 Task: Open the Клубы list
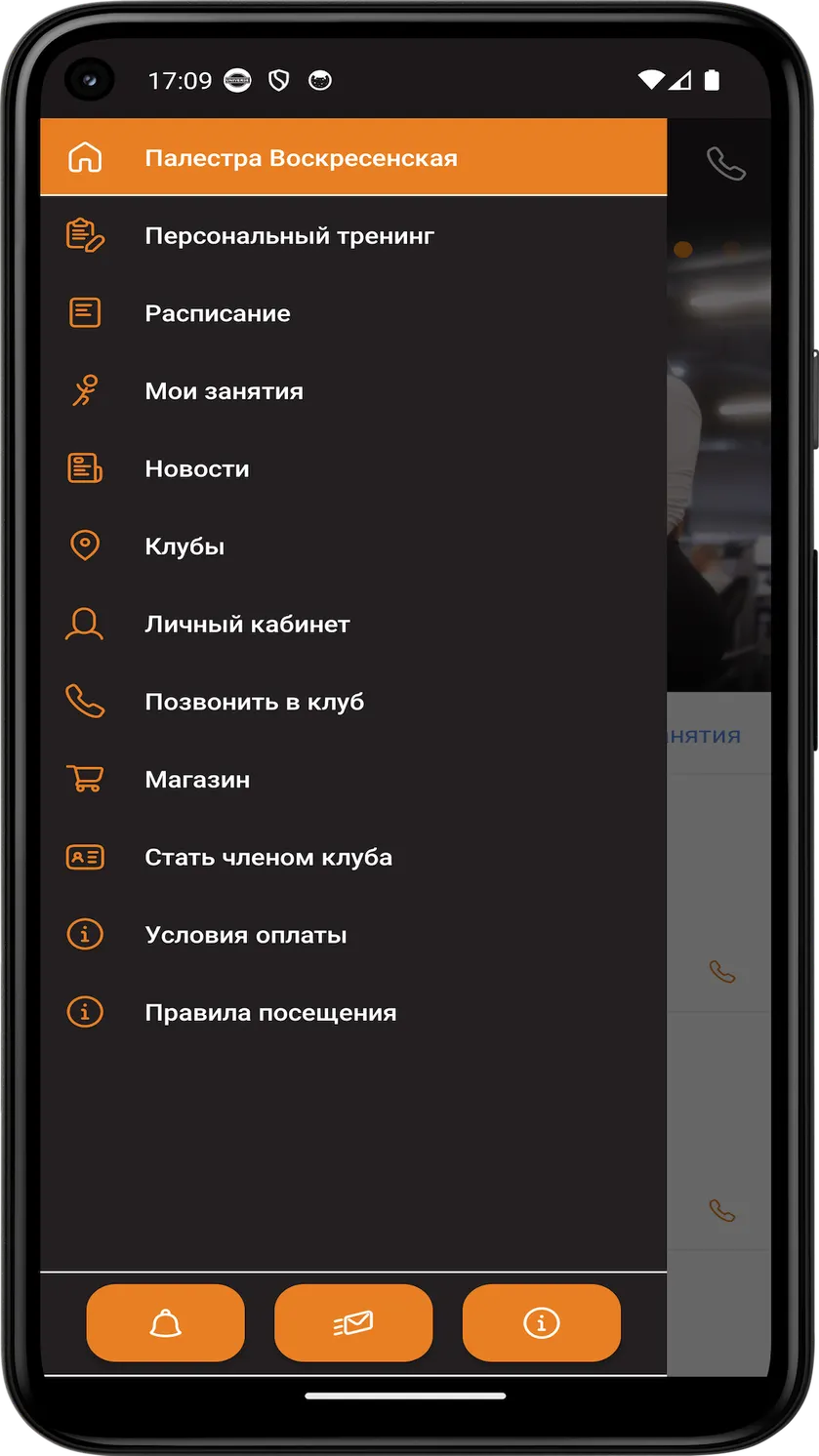coord(353,546)
